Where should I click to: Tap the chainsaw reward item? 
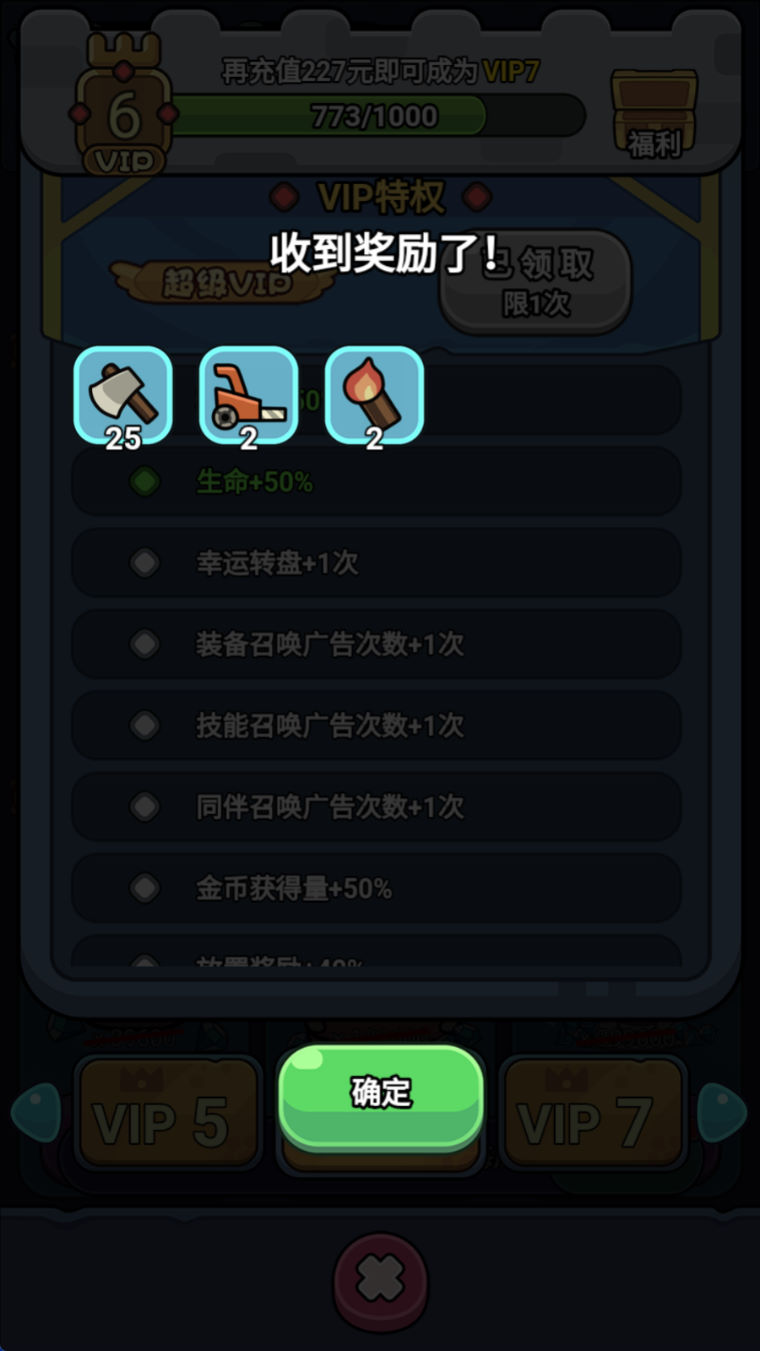click(x=249, y=394)
